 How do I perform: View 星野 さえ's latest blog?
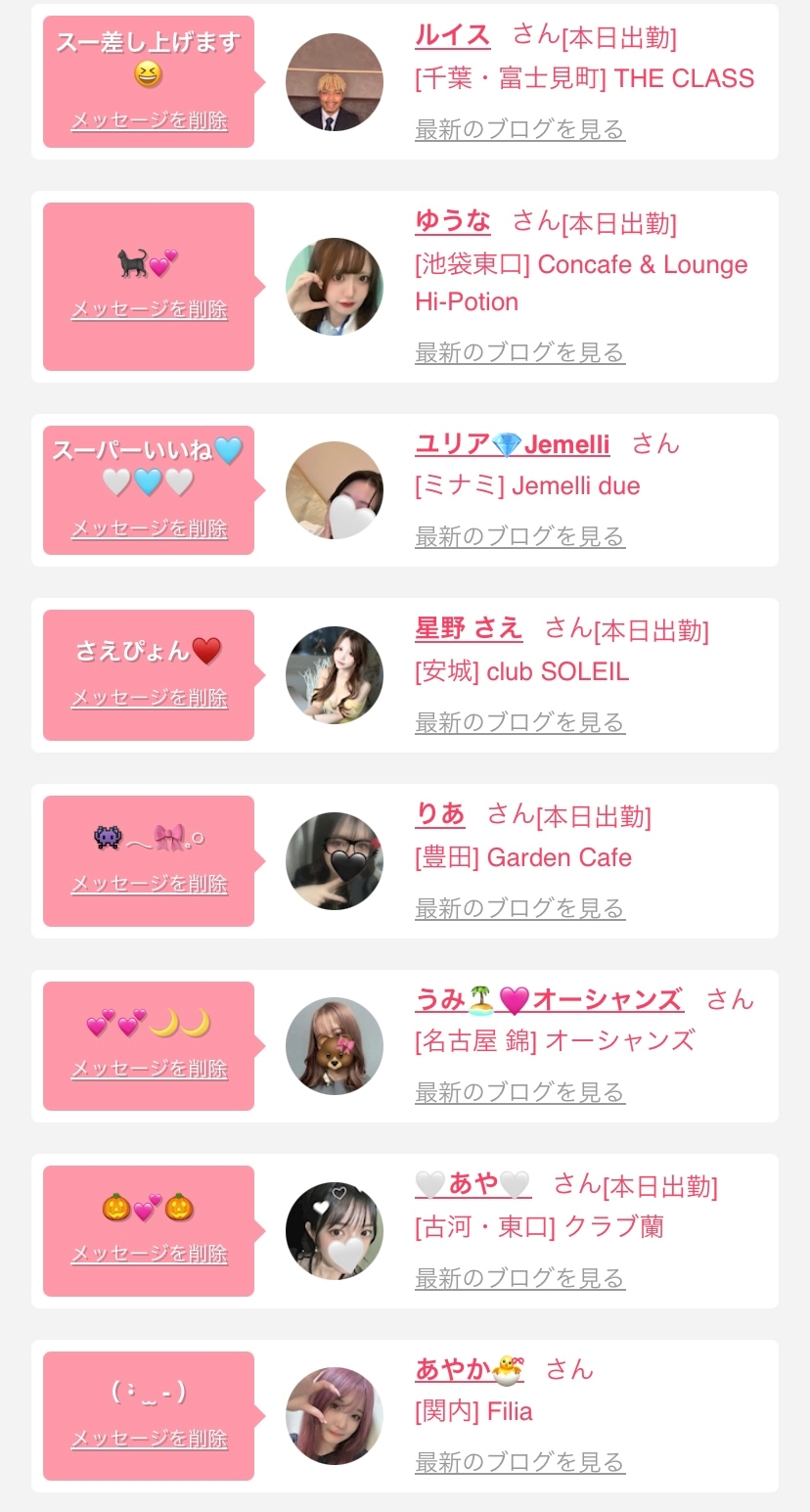point(519,722)
